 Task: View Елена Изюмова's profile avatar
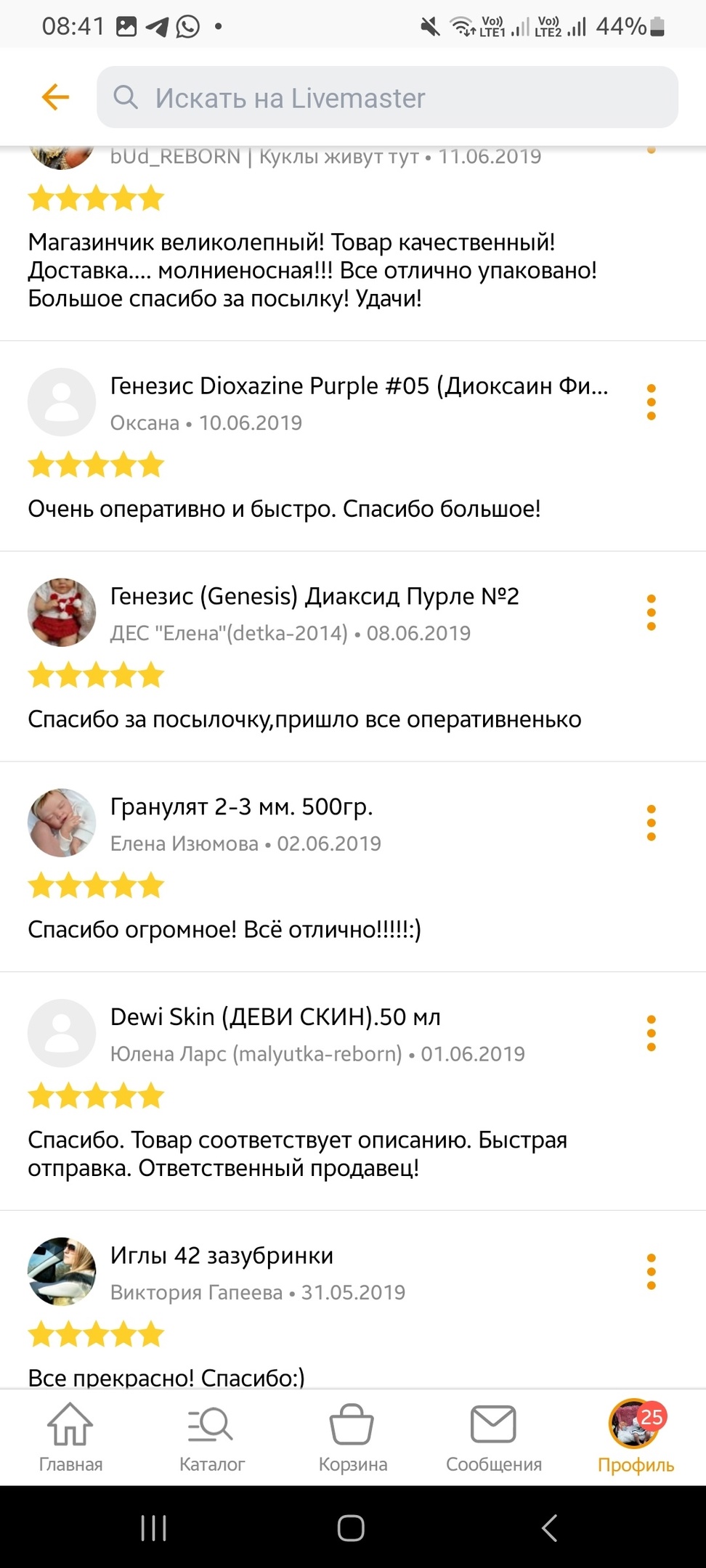click(x=62, y=823)
